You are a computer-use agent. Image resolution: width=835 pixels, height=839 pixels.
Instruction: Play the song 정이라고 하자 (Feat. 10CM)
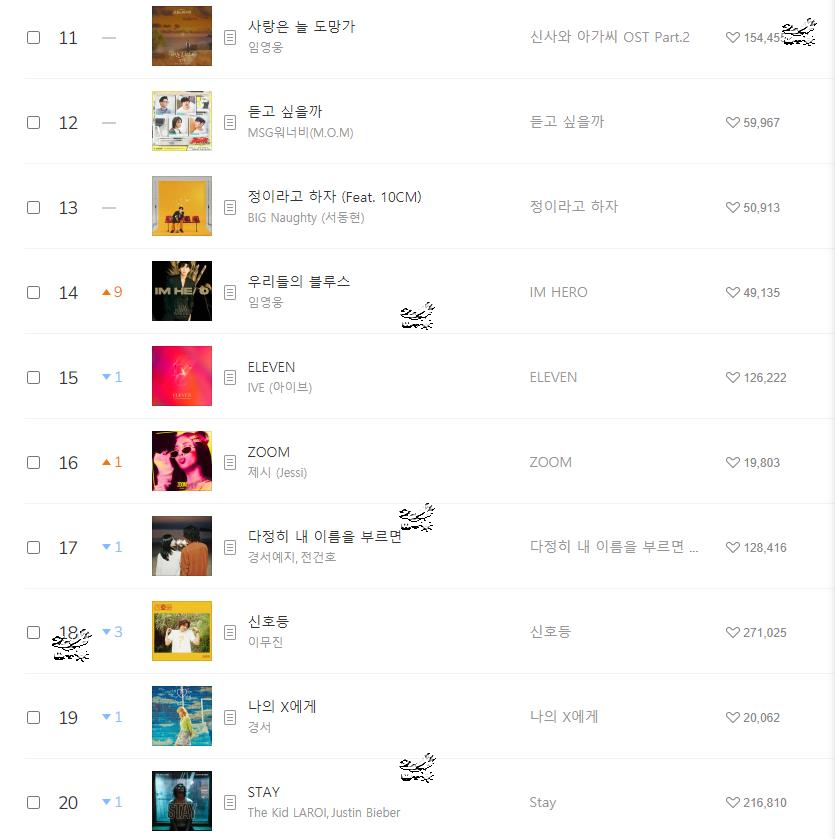point(334,197)
